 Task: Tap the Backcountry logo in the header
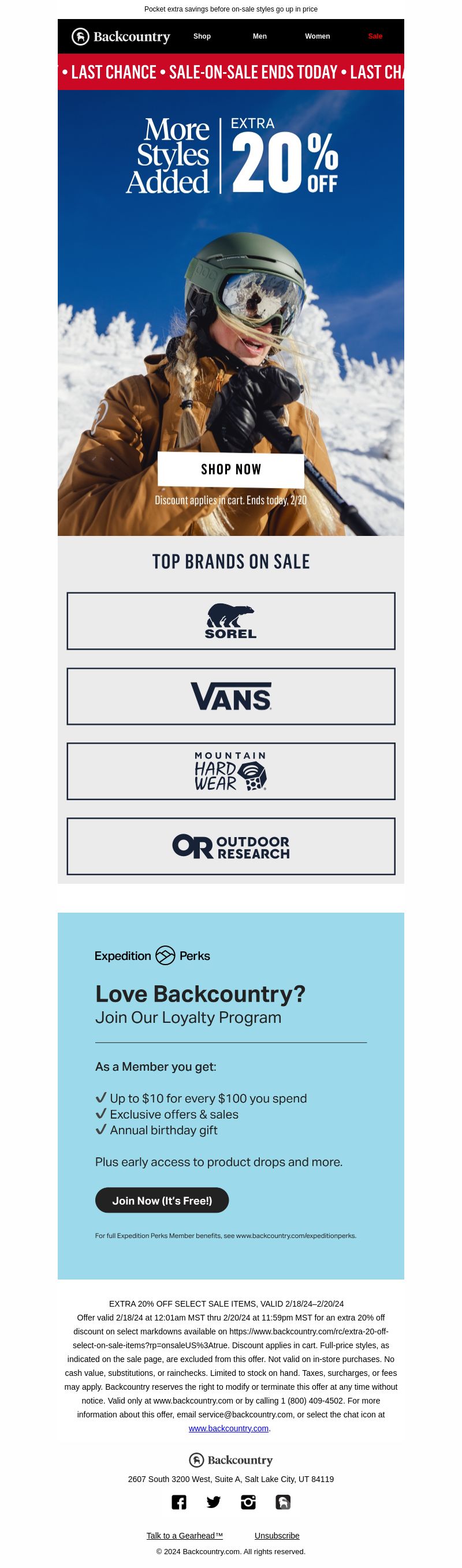click(x=121, y=36)
